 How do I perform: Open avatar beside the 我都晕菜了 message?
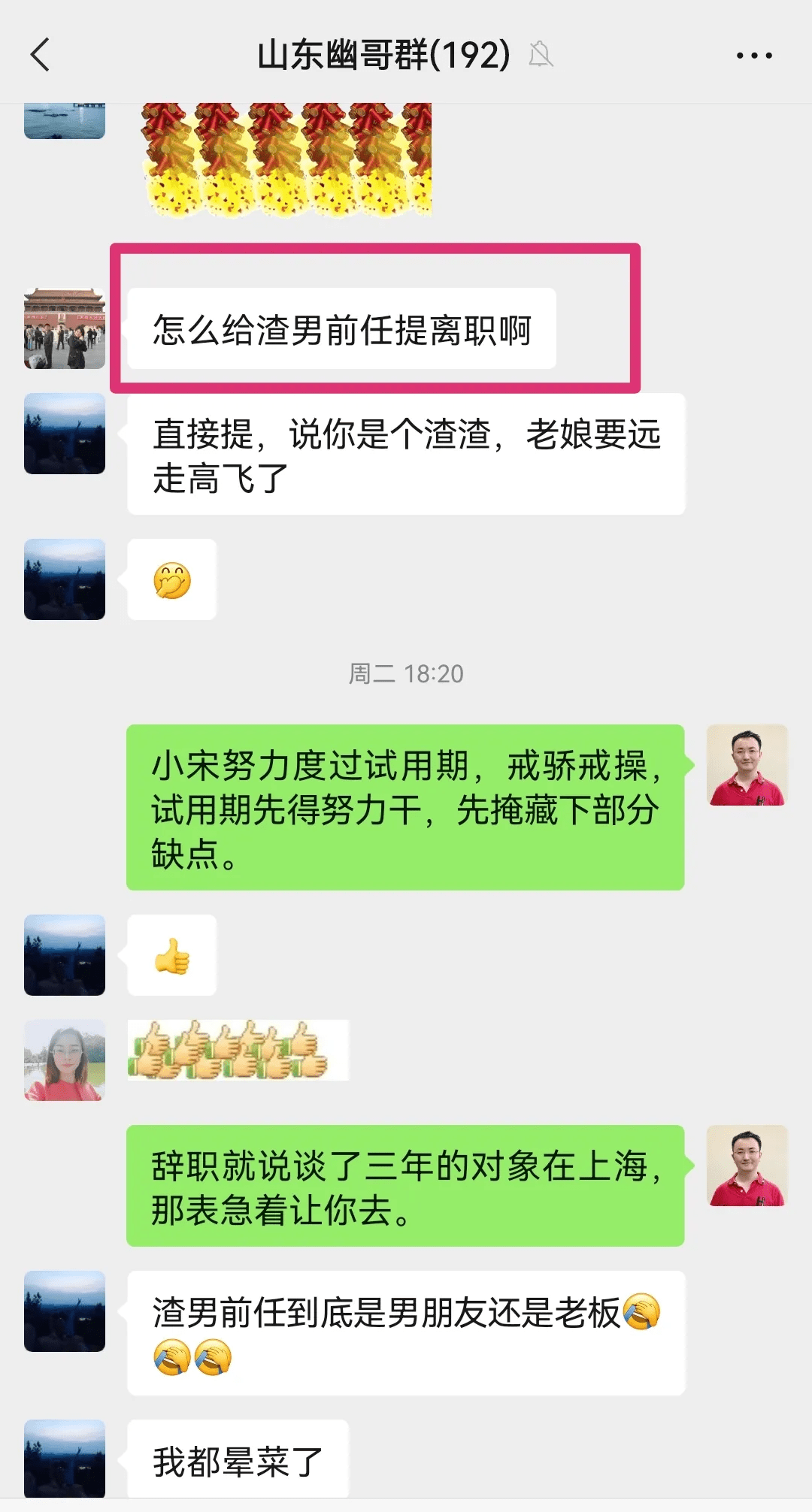tap(65, 1458)
